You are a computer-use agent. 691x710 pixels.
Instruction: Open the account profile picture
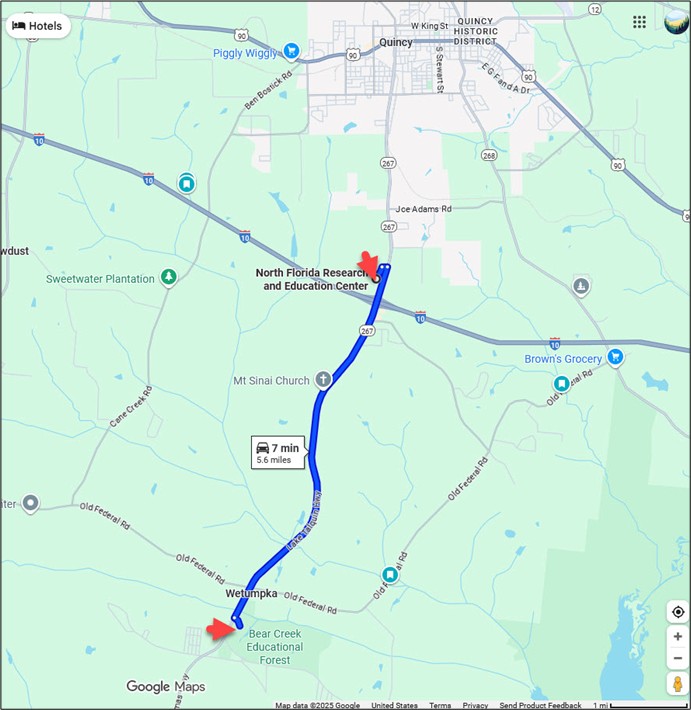coord(676,22)
